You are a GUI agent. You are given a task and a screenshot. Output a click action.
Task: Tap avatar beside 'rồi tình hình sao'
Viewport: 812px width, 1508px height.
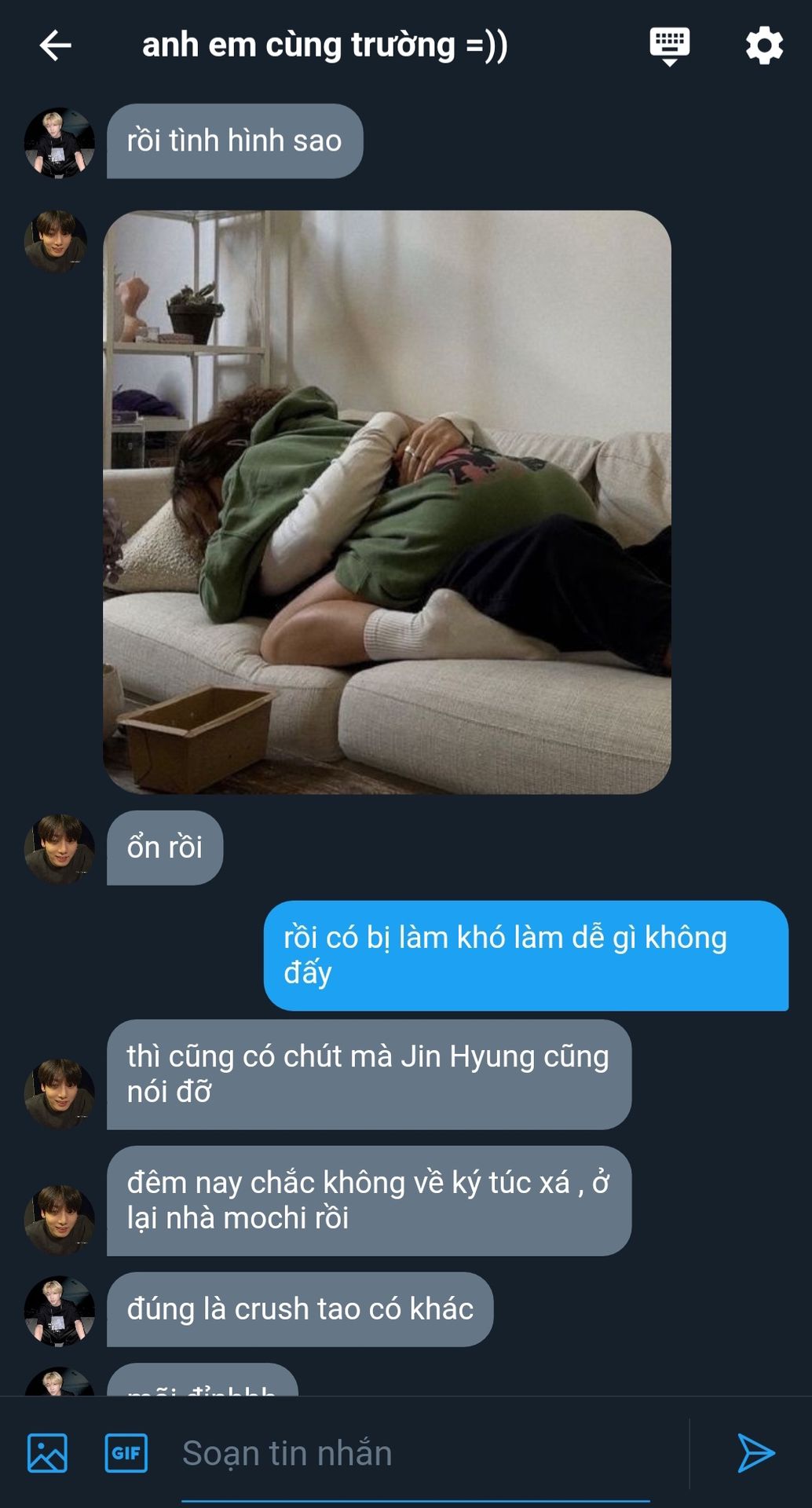tap(60, 143)
